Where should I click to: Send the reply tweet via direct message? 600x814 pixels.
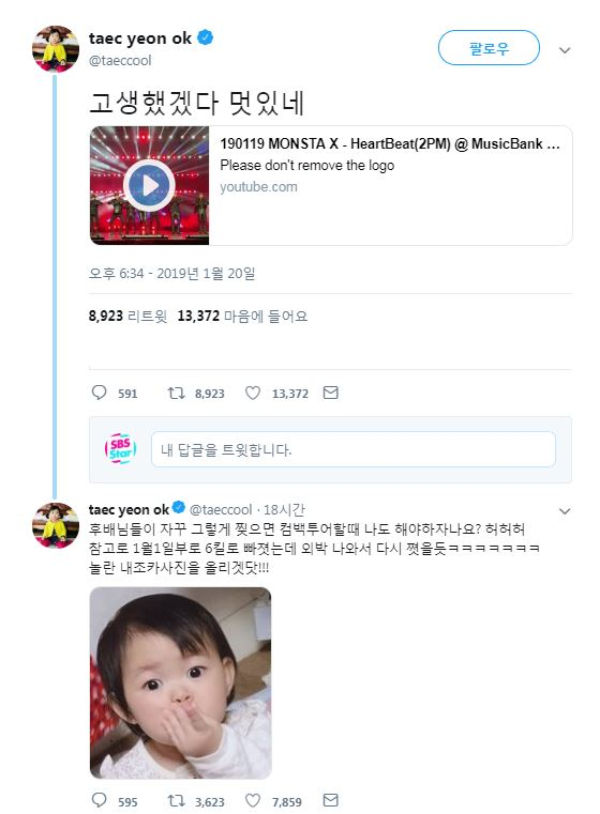click(x=331, y=801)
